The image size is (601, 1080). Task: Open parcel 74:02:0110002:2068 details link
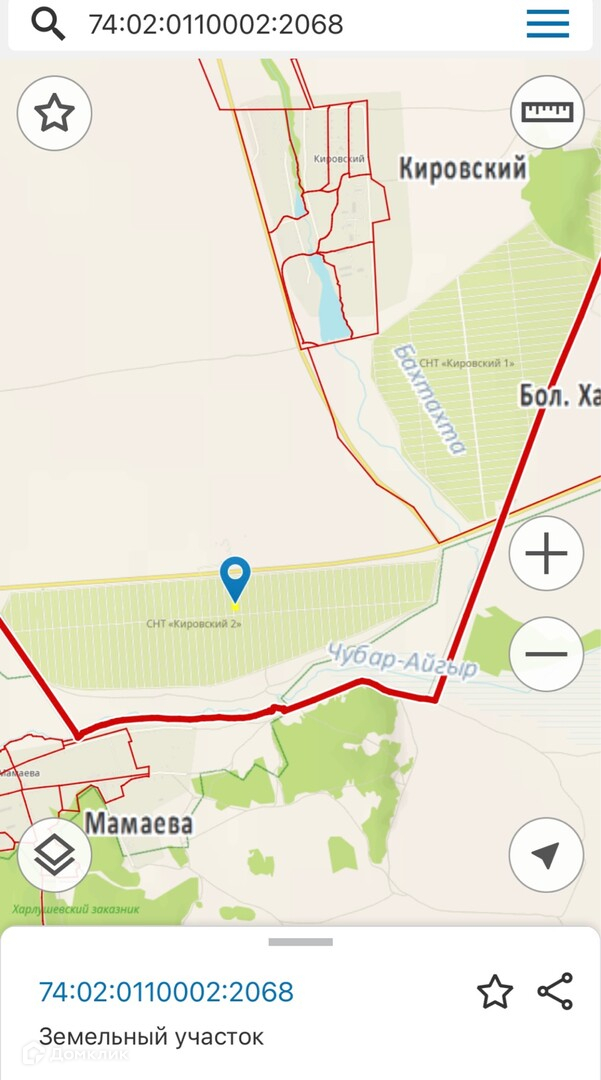pyautogui.click(x=166, y=992)
